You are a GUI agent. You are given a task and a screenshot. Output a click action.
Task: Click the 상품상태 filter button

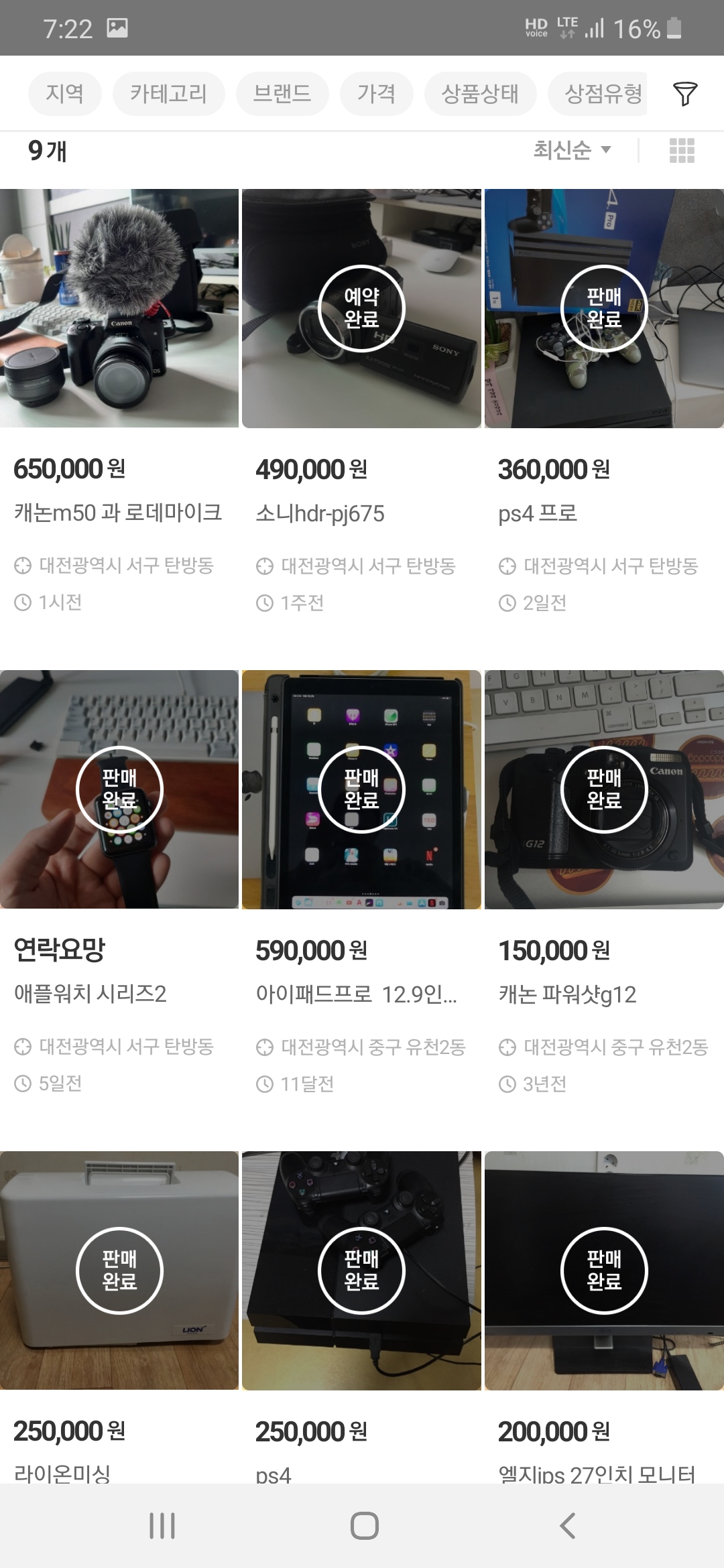(x=479, y=94)
